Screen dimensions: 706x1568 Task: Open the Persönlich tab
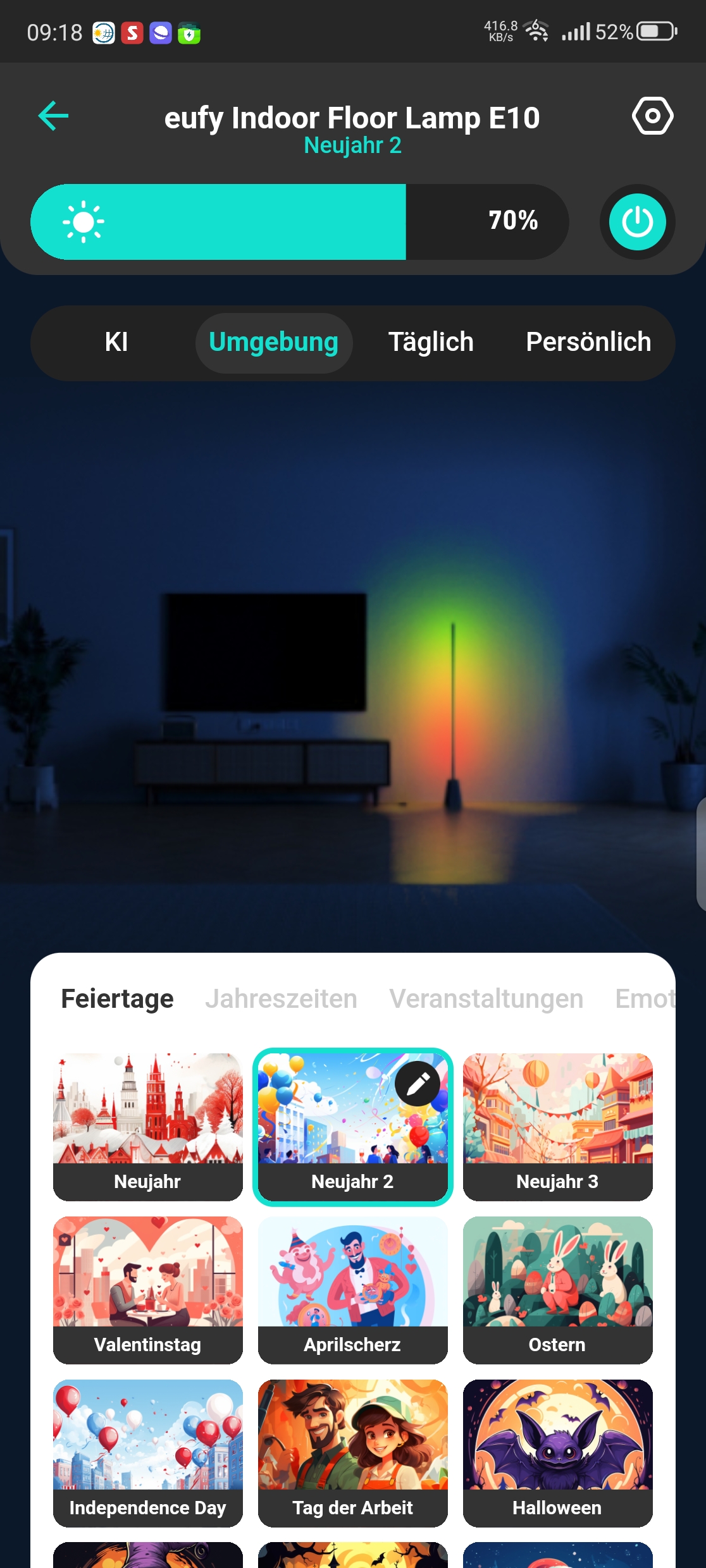coord(588,342)
